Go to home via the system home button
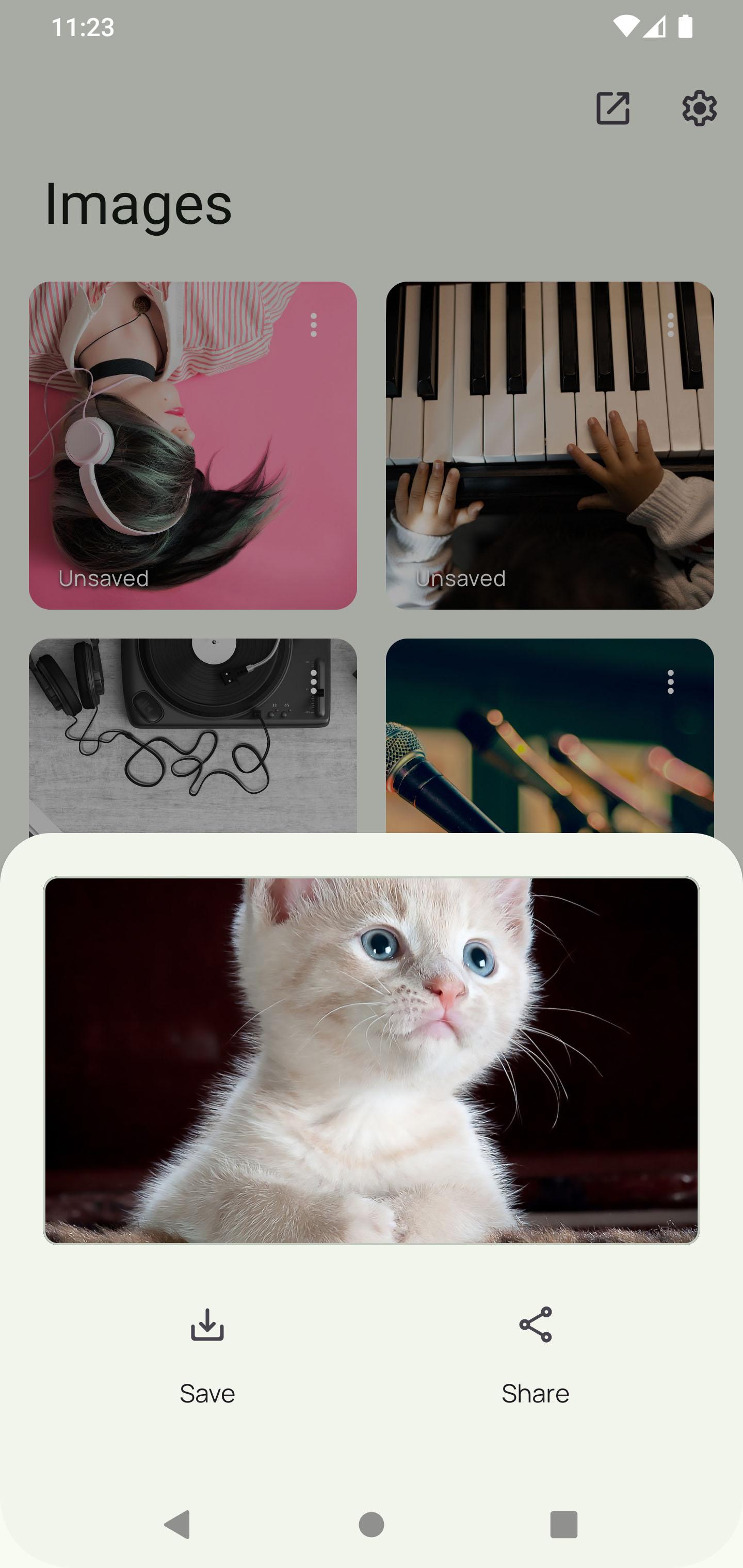The height and width of the screenshot is (1568, 743). tap(371, 1524)
